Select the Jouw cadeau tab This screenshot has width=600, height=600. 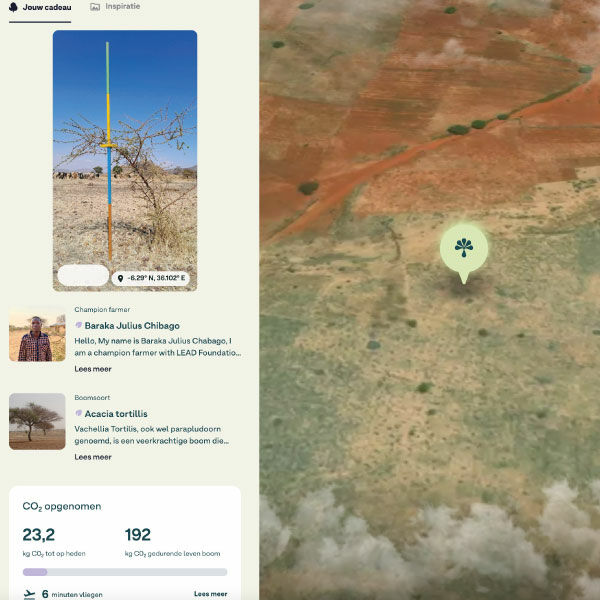pyautogui.click(x=40, y=6)
